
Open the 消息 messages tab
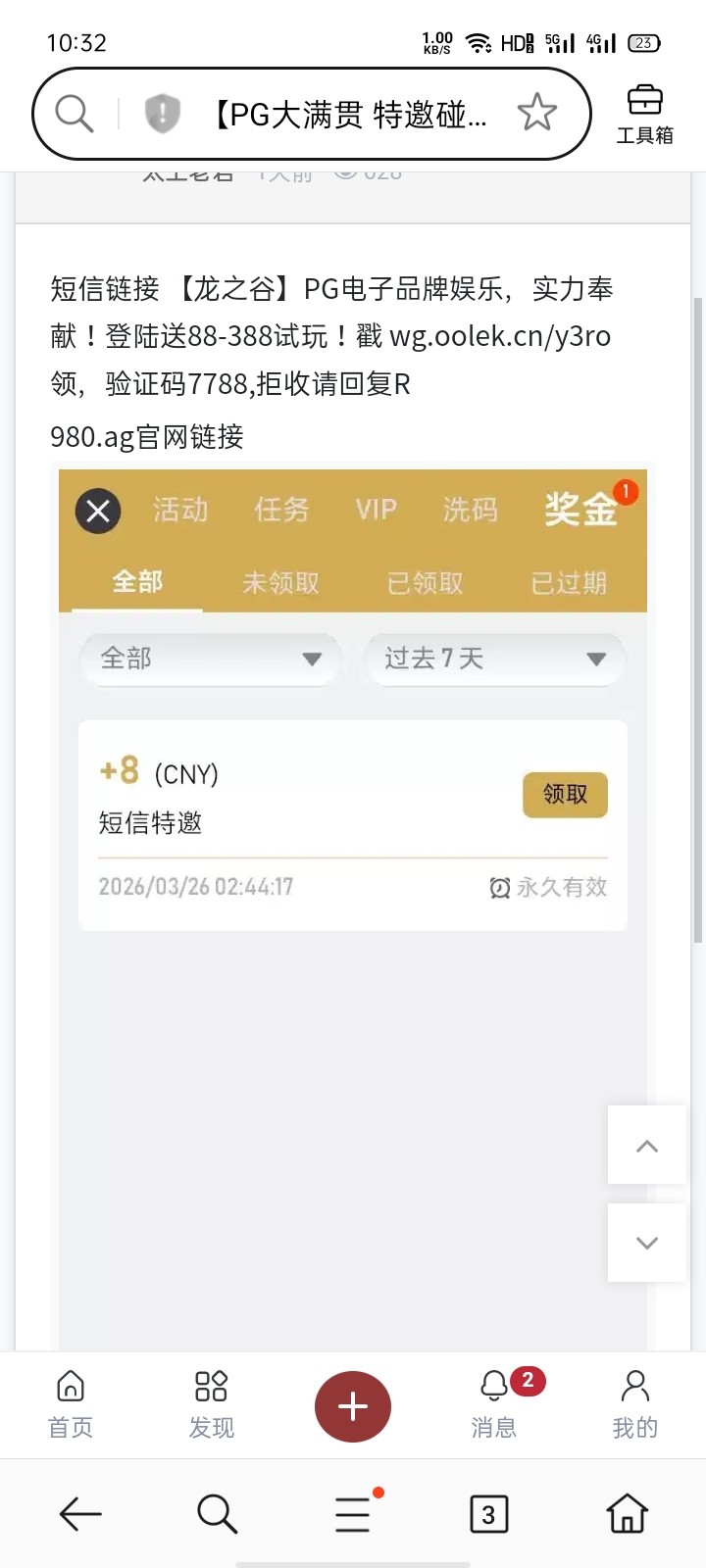pyautogui.click(x=494, y=1404)
